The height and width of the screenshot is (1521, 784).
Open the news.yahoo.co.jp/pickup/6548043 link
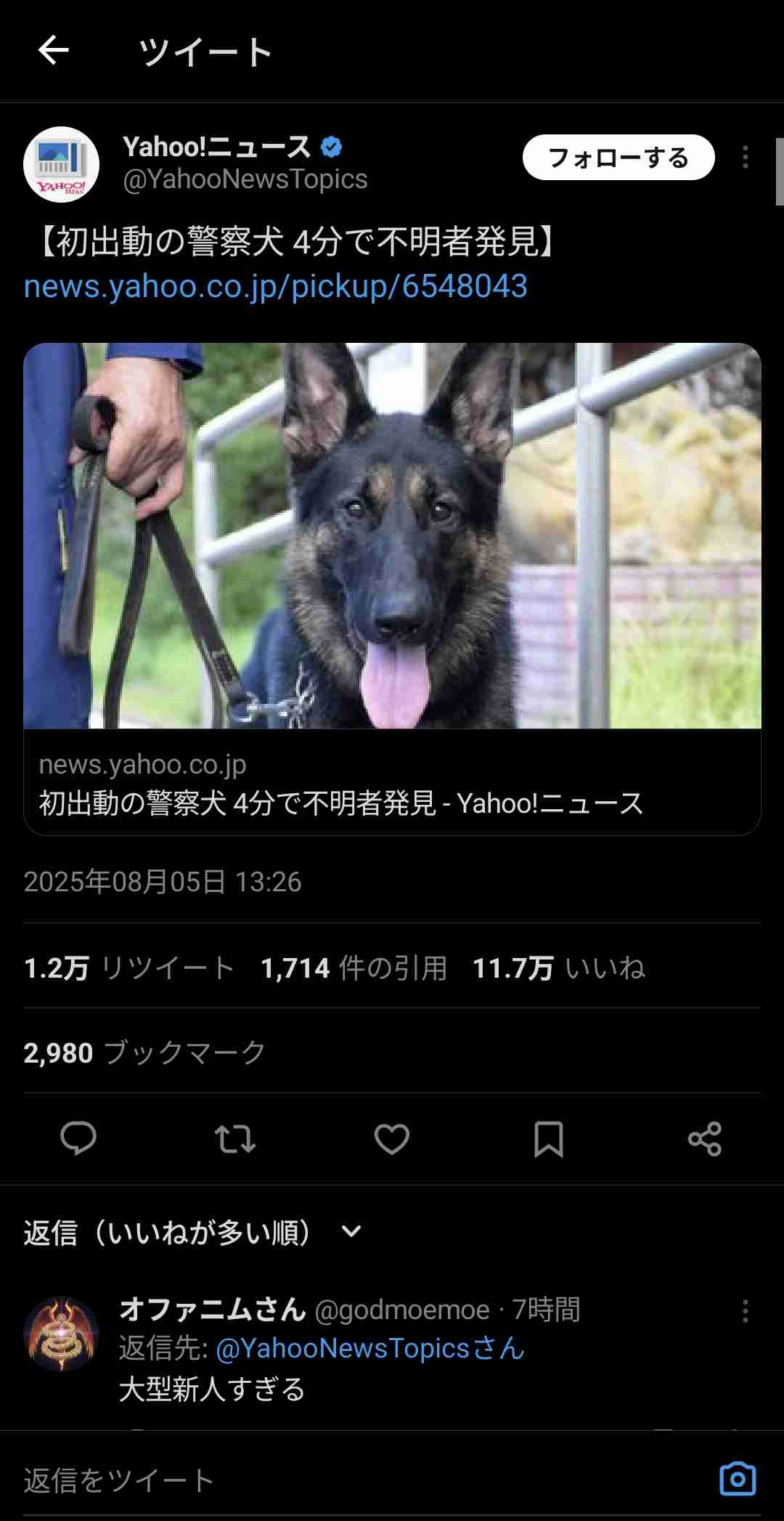point(275,286)
